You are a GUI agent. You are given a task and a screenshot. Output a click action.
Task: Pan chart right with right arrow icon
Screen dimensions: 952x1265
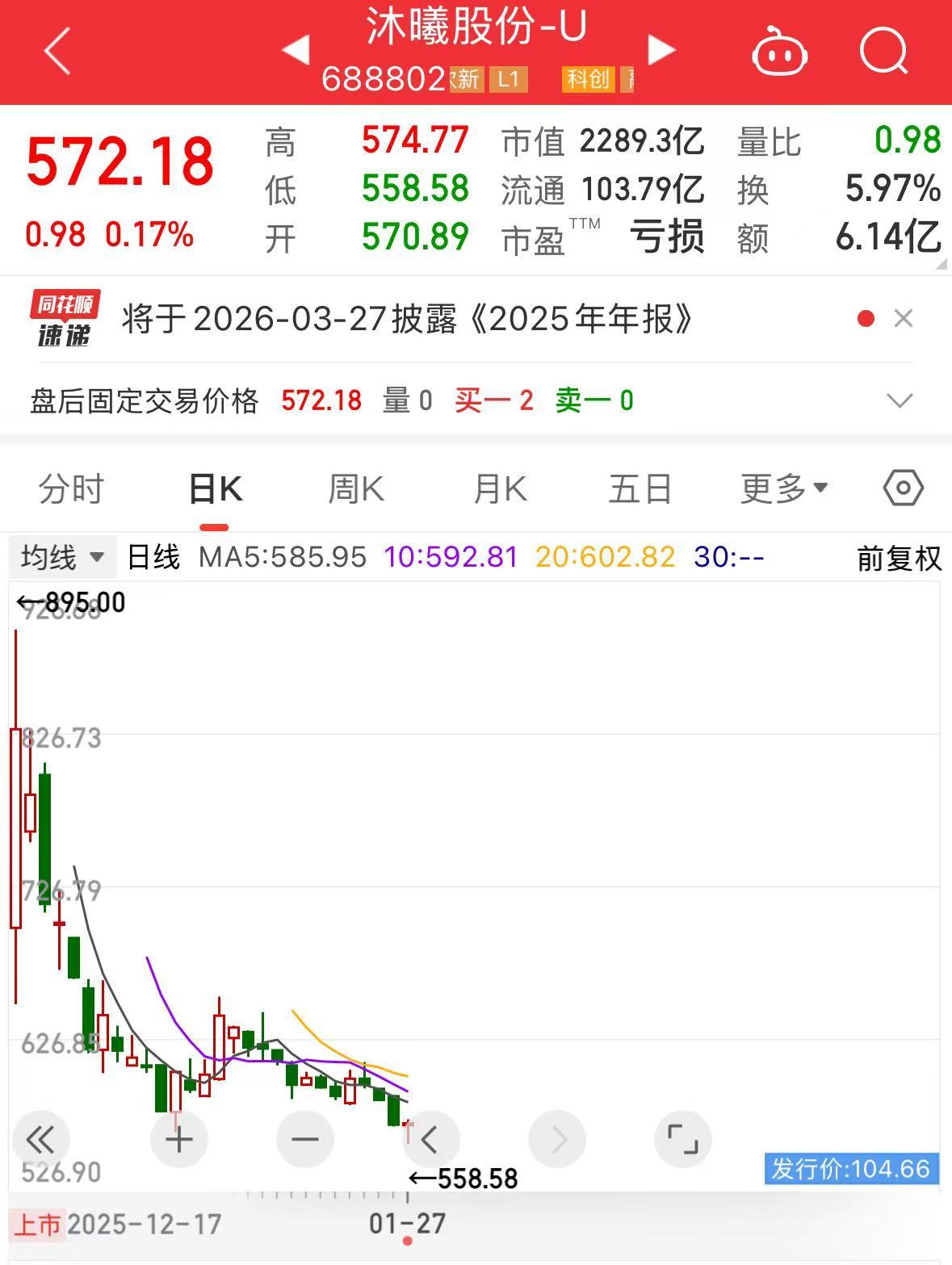[x=557, y=1139]
